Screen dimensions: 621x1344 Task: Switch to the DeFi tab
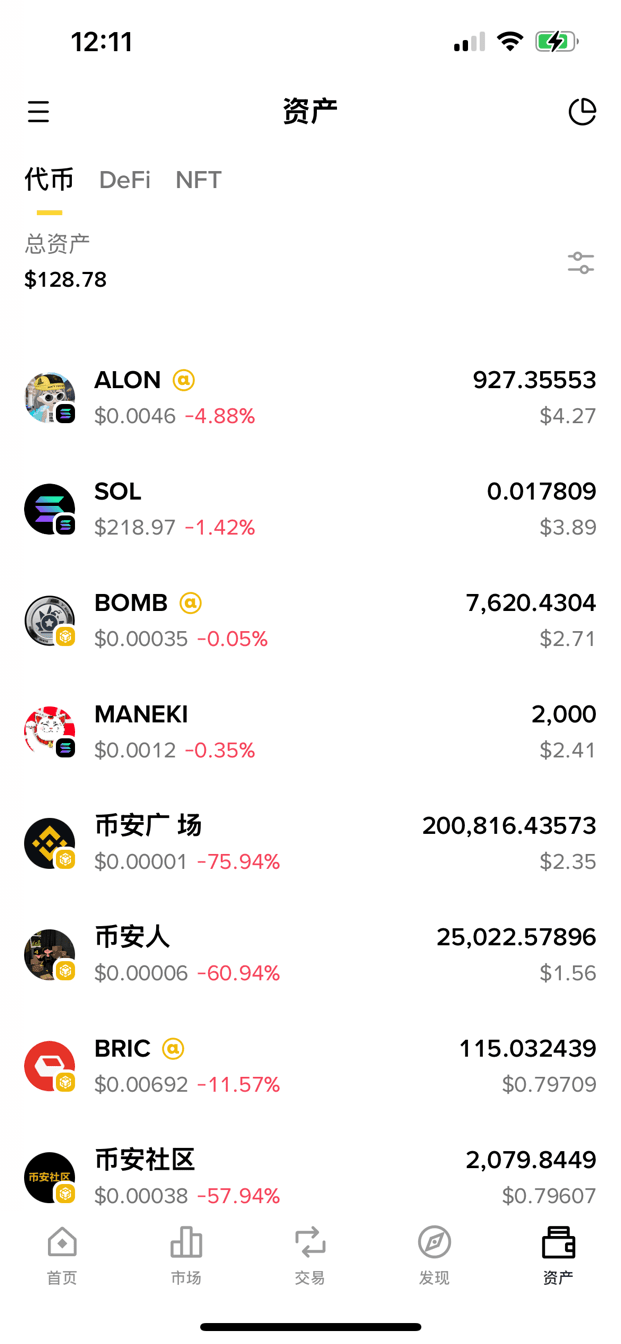(x=125, y=180)
